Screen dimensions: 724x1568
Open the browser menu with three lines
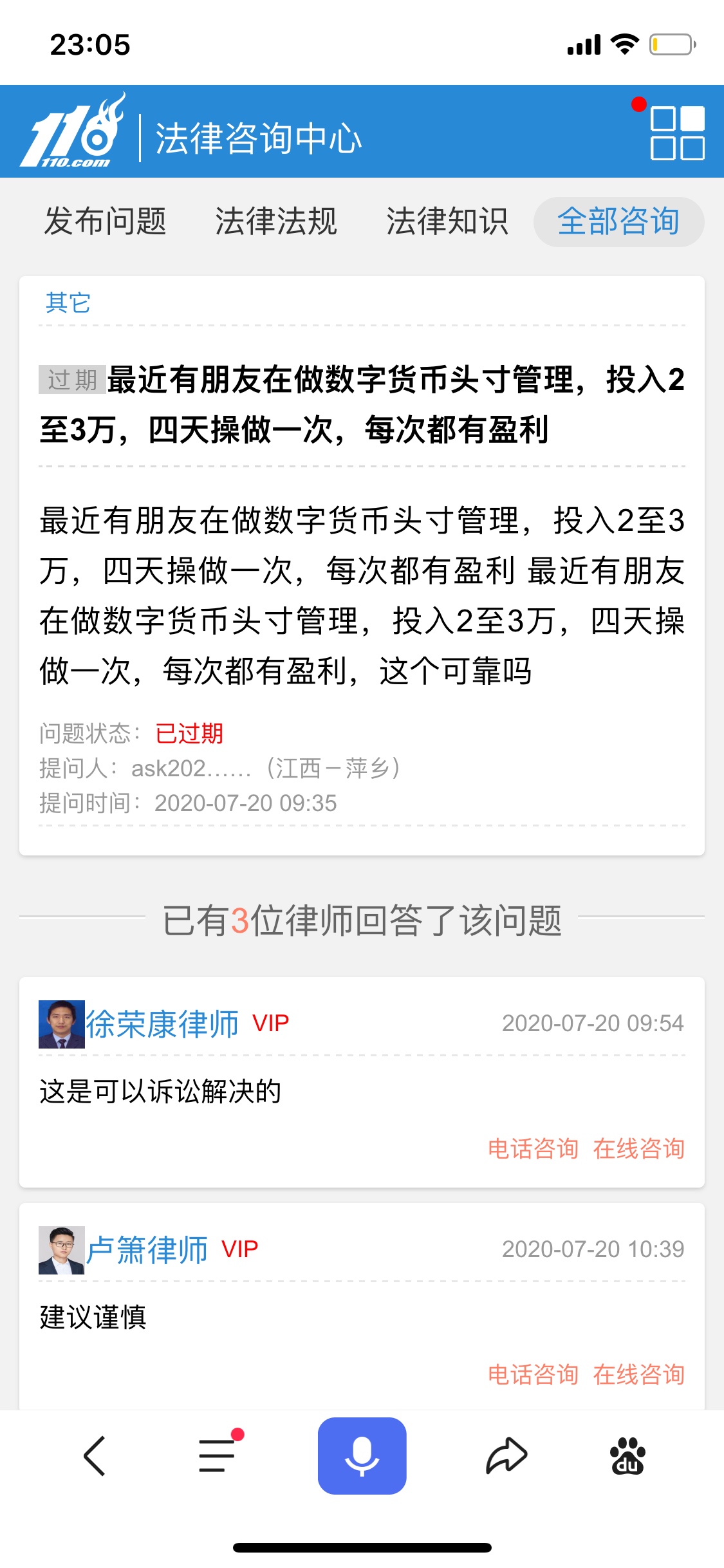[x=217, y=1456]
